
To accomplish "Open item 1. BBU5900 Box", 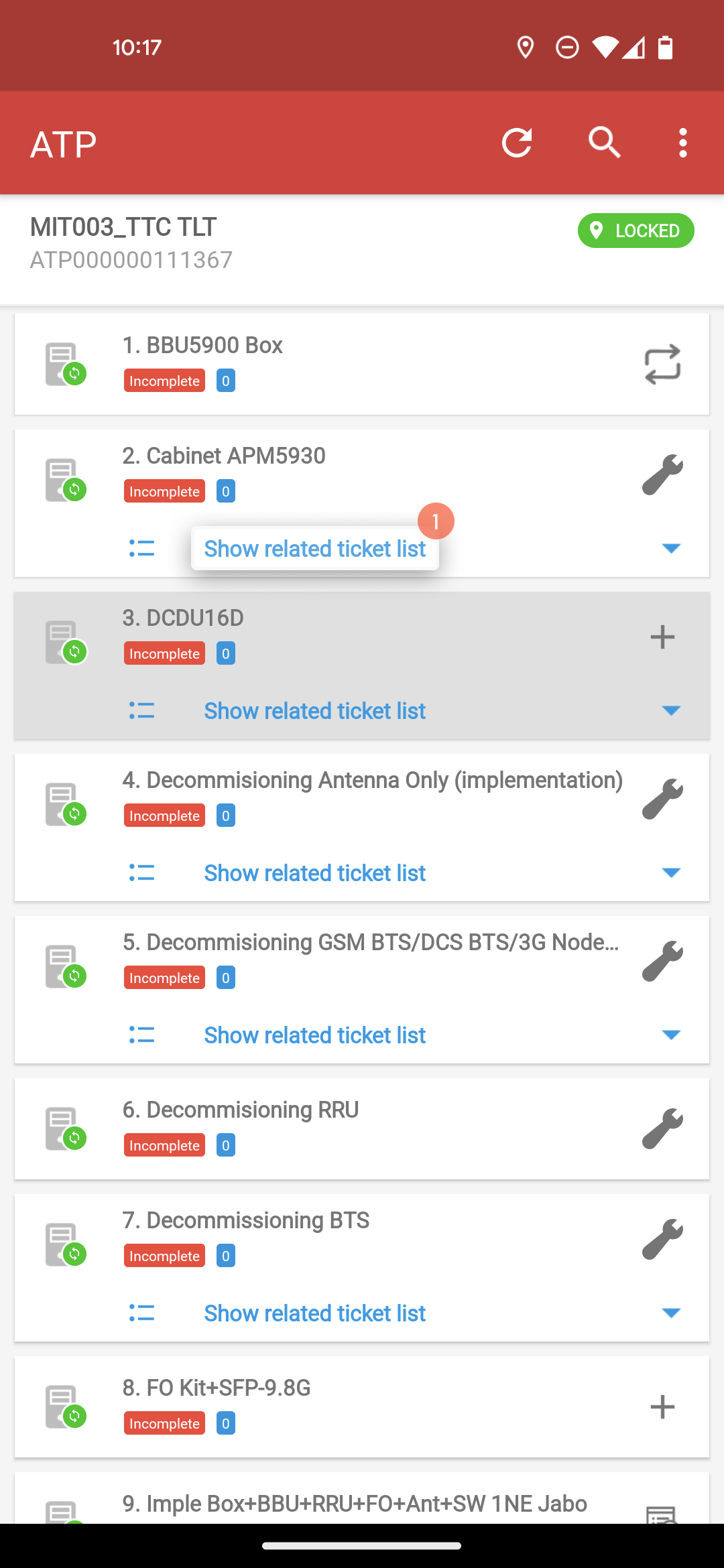I will (362, 364).
